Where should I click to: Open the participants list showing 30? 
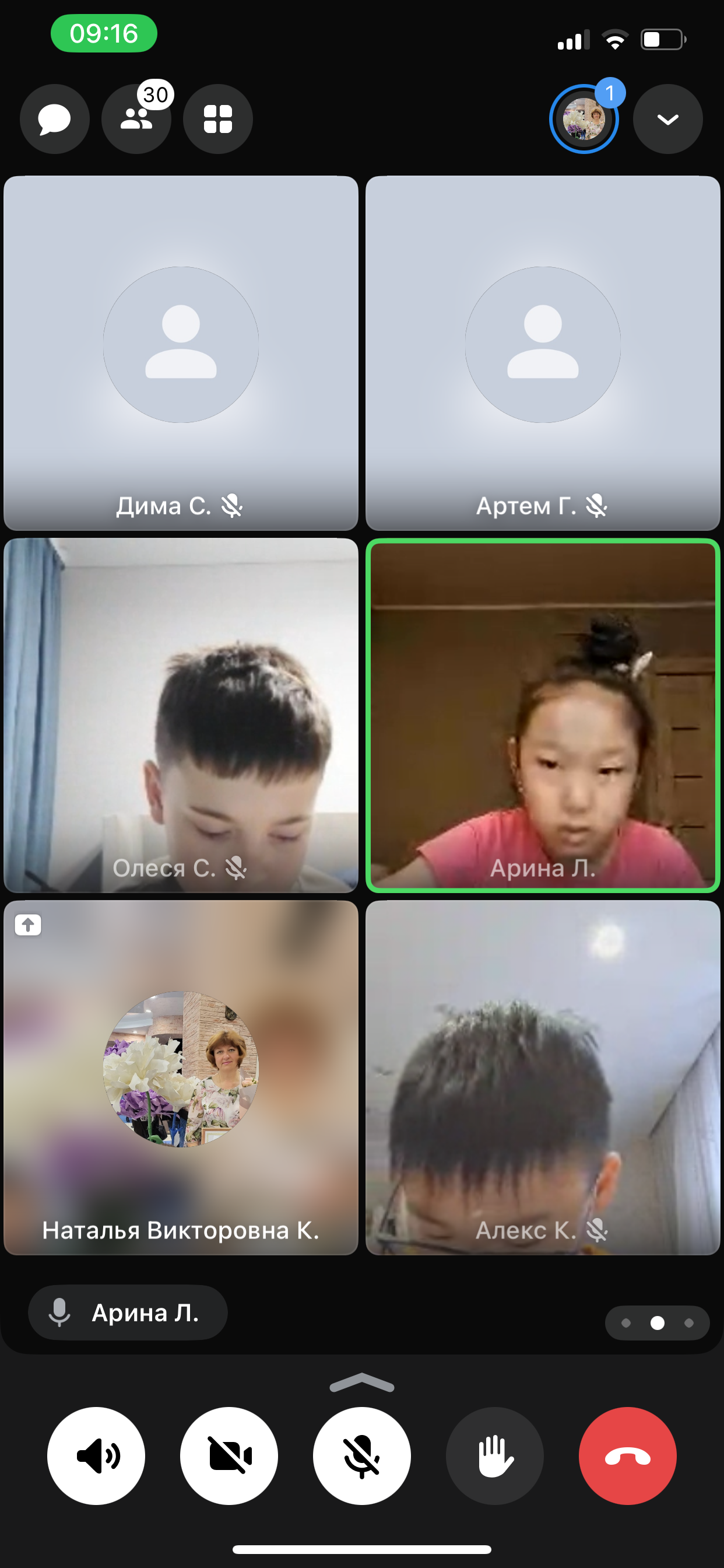click(136, 118)
